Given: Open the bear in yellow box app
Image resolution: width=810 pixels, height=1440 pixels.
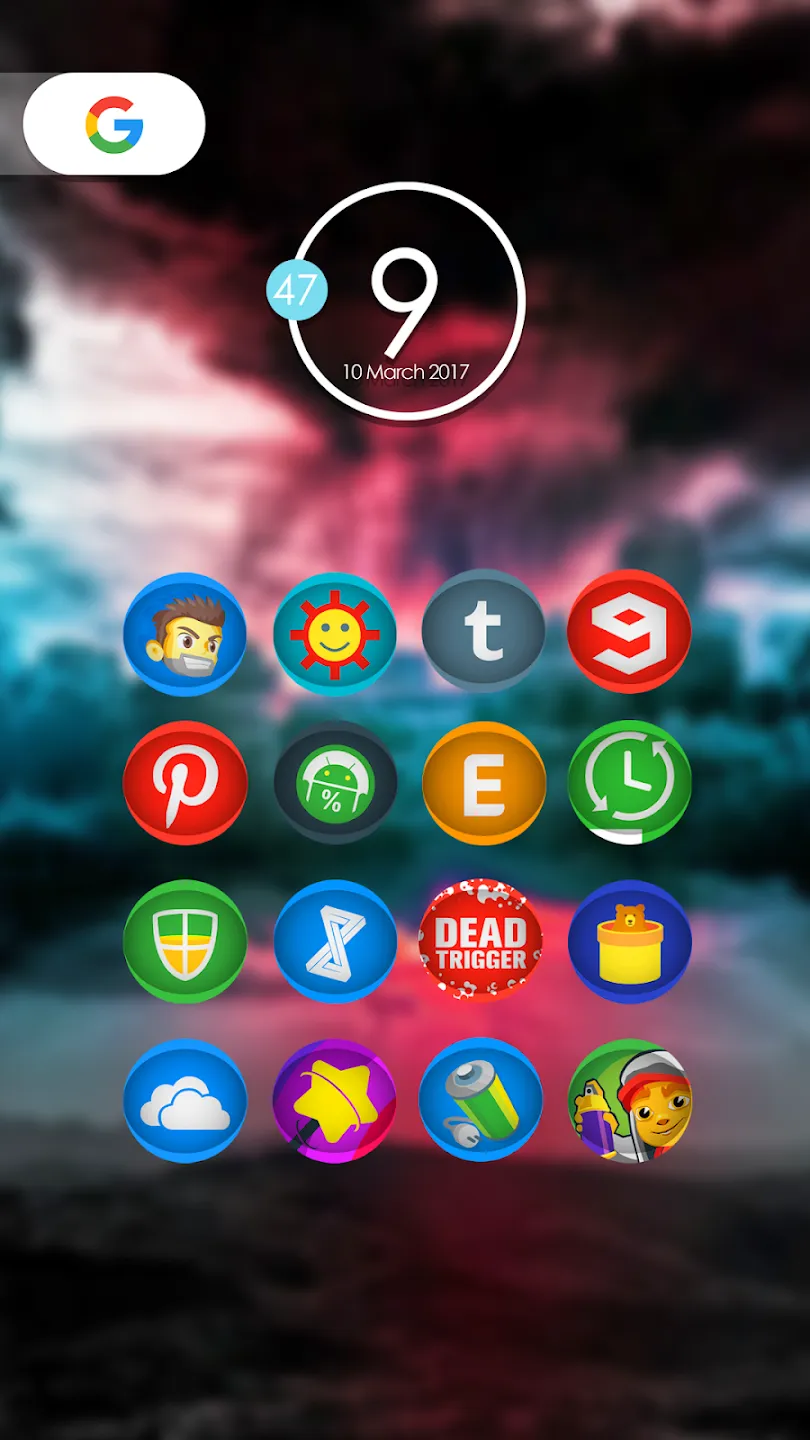Looking at the screenshot, I should (x=629, y=941).
